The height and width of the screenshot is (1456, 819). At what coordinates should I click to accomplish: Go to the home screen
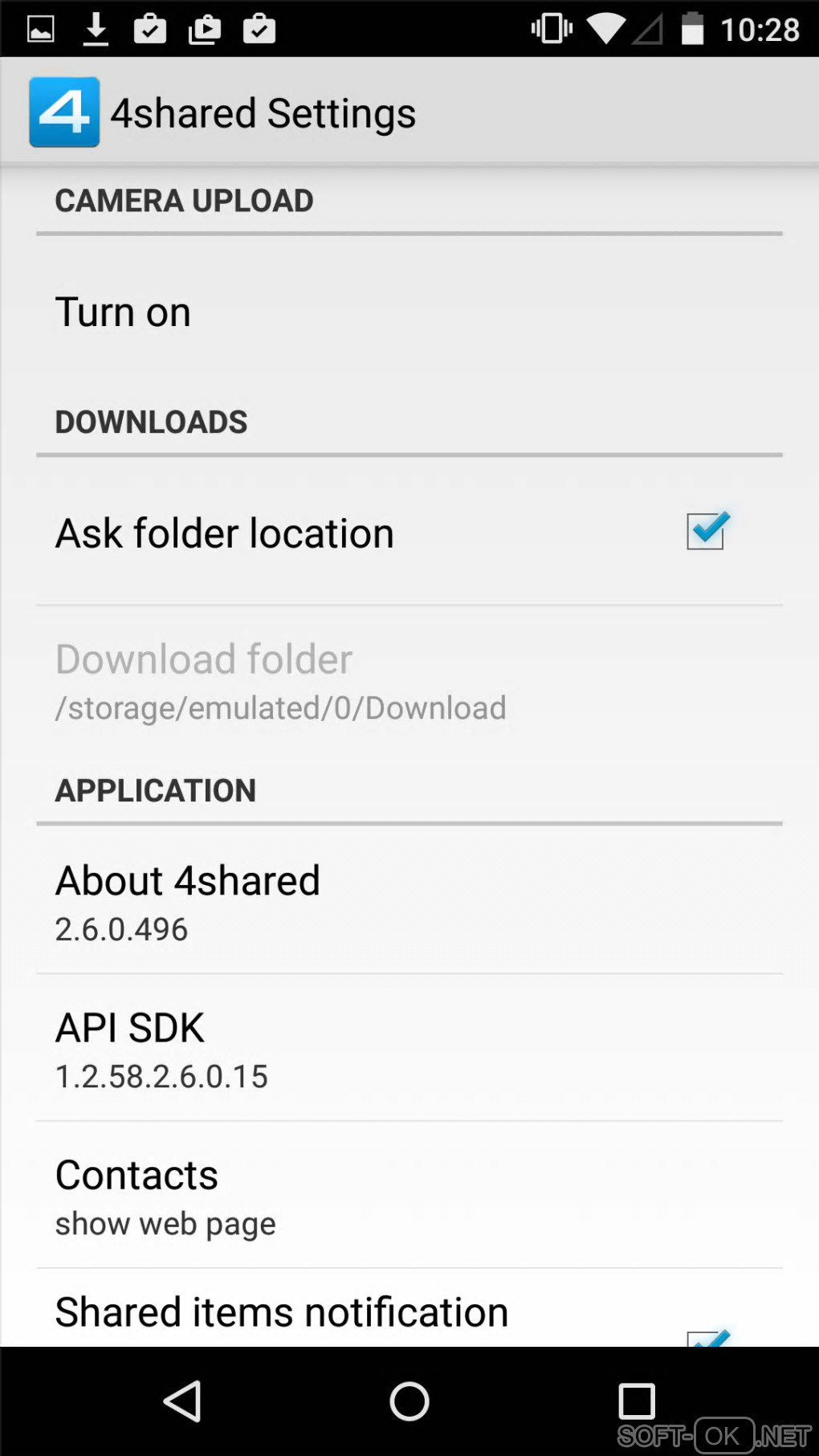tap(409, 1401)
